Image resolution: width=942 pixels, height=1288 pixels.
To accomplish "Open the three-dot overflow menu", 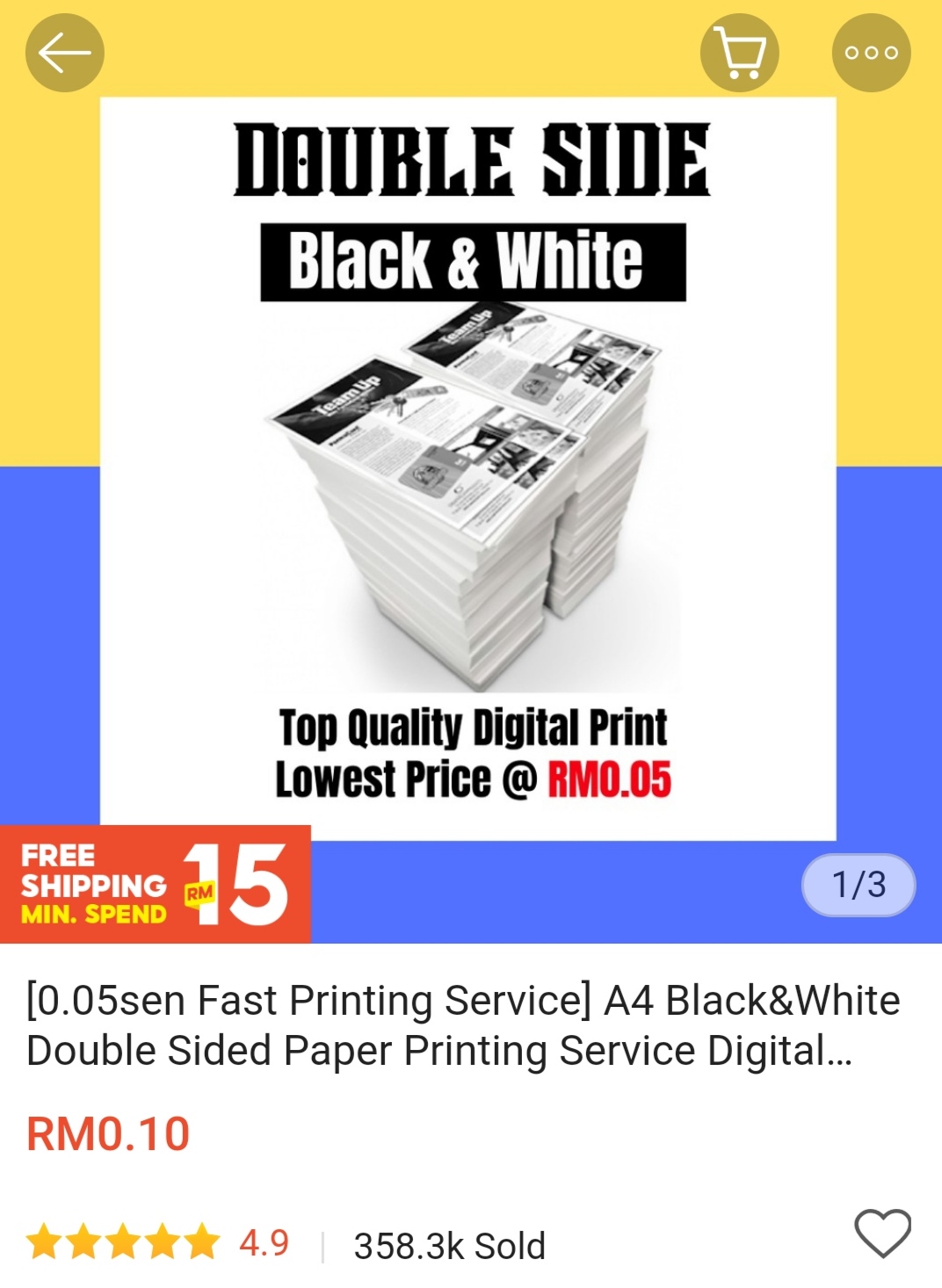I will (871, 53).
